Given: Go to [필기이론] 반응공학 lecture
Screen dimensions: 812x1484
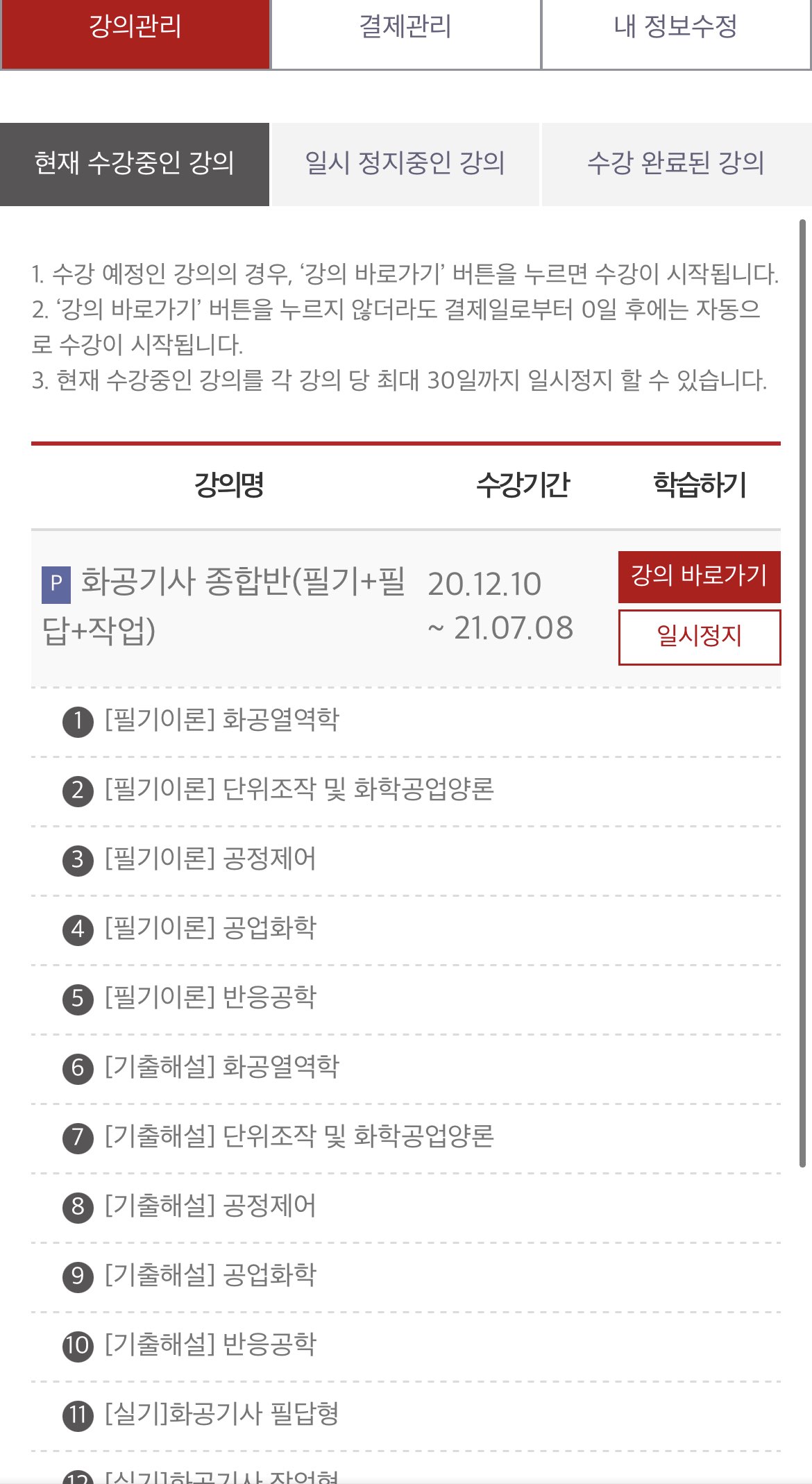Looking at the screenshot, I should pos(210,997).
